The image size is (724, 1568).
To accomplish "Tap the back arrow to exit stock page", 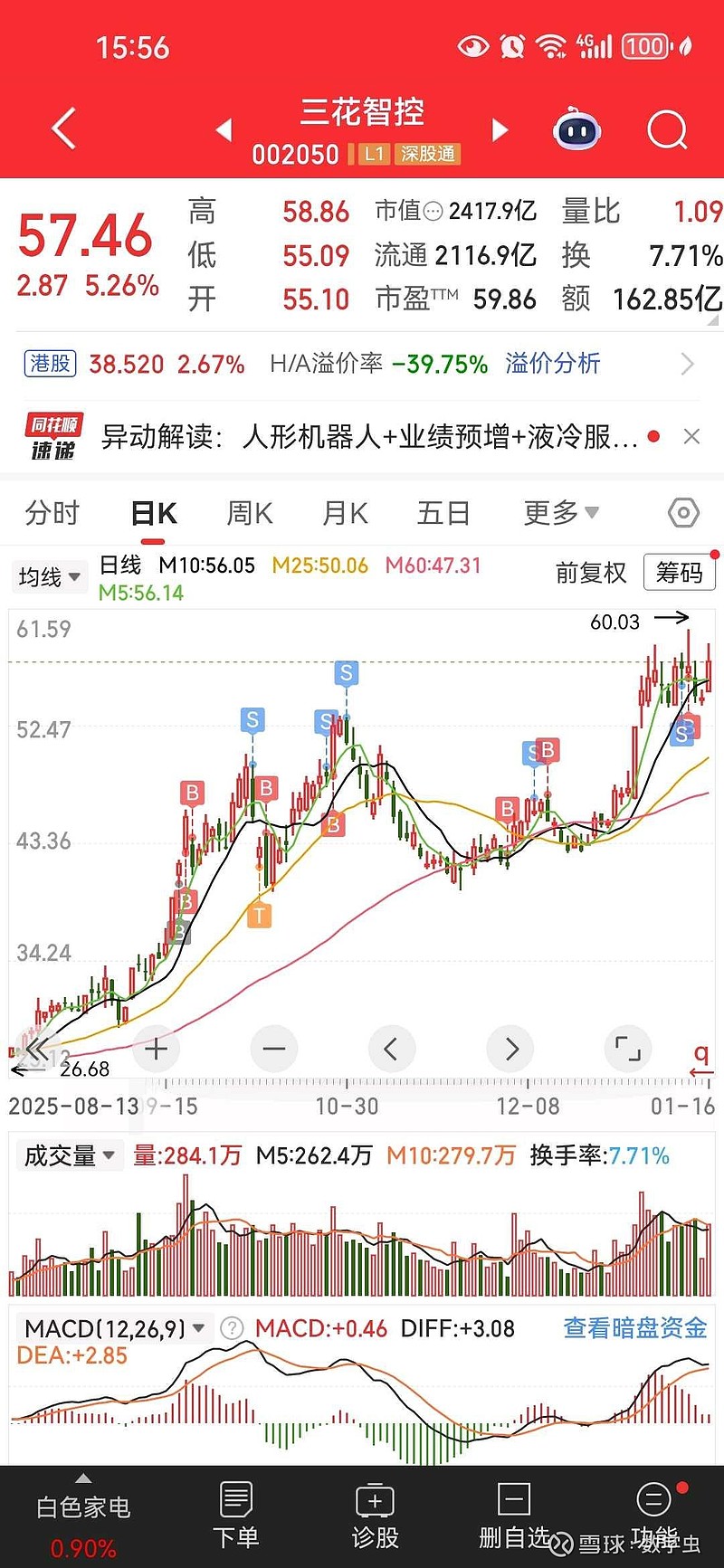I will click(61, 129).
